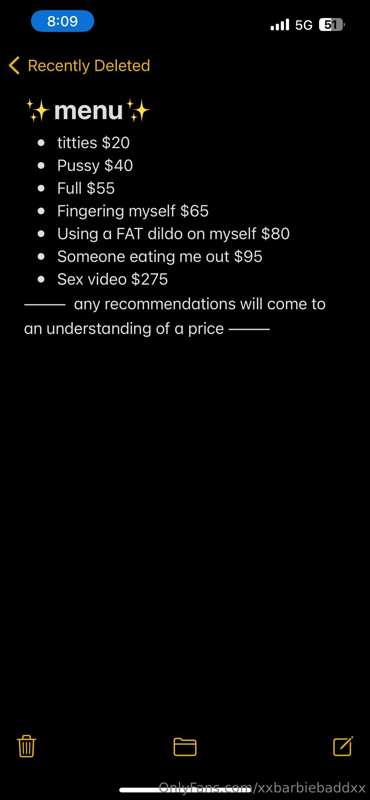This screenshot has height=800, width=370.
Task: Tap the trash can icon
Action: pyautogui.click(x=26, y=746)
